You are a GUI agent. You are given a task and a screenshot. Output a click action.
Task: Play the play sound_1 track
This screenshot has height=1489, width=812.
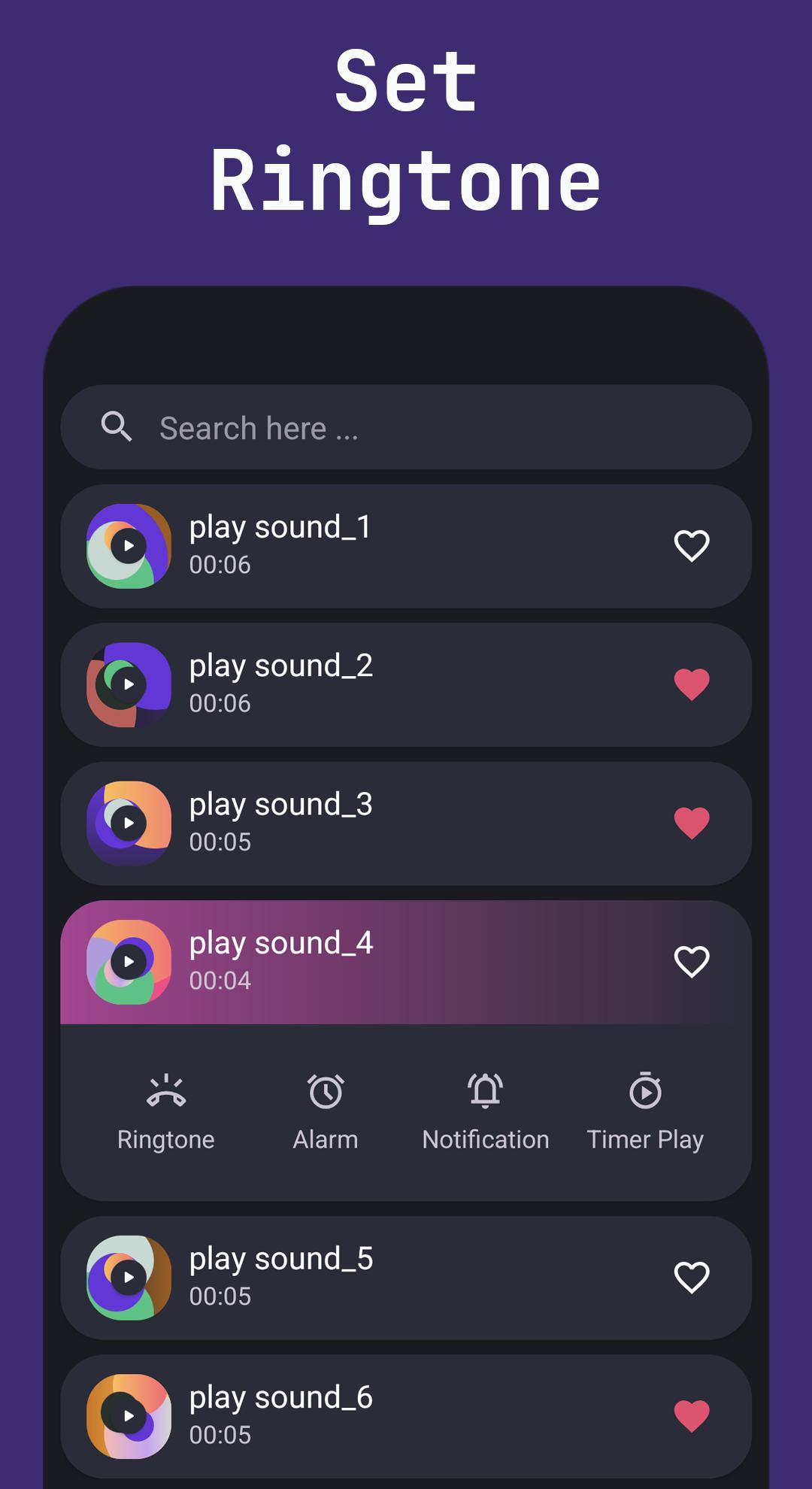pyautogui.click(x=129, y=544)
